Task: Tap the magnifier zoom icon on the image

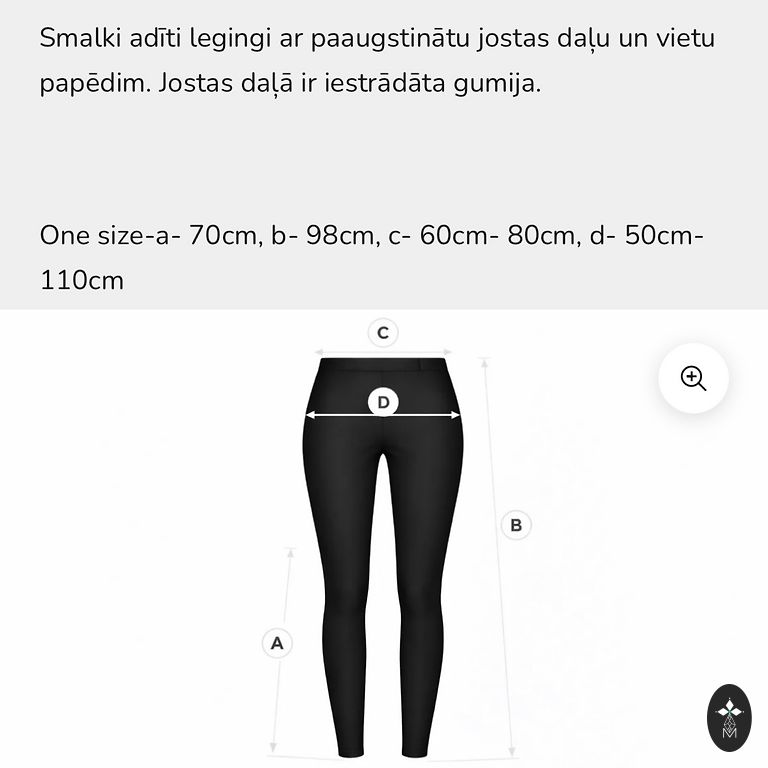Action: pos(693,378)
